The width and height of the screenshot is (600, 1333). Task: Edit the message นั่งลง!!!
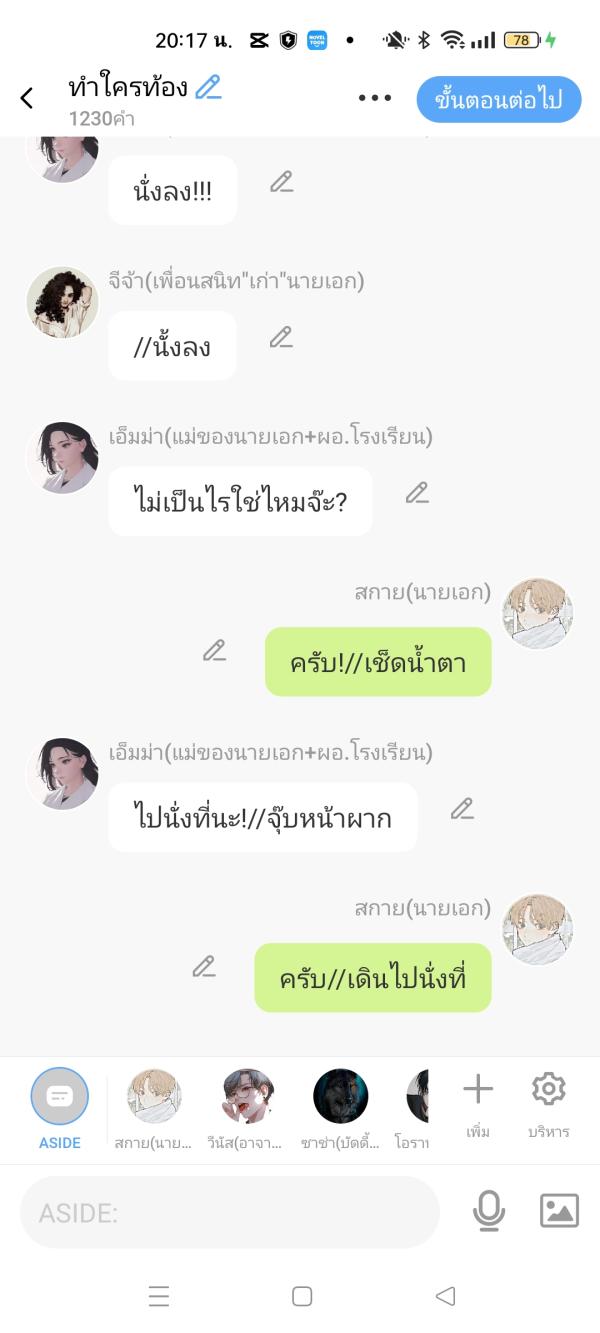(x=282, y=182)
